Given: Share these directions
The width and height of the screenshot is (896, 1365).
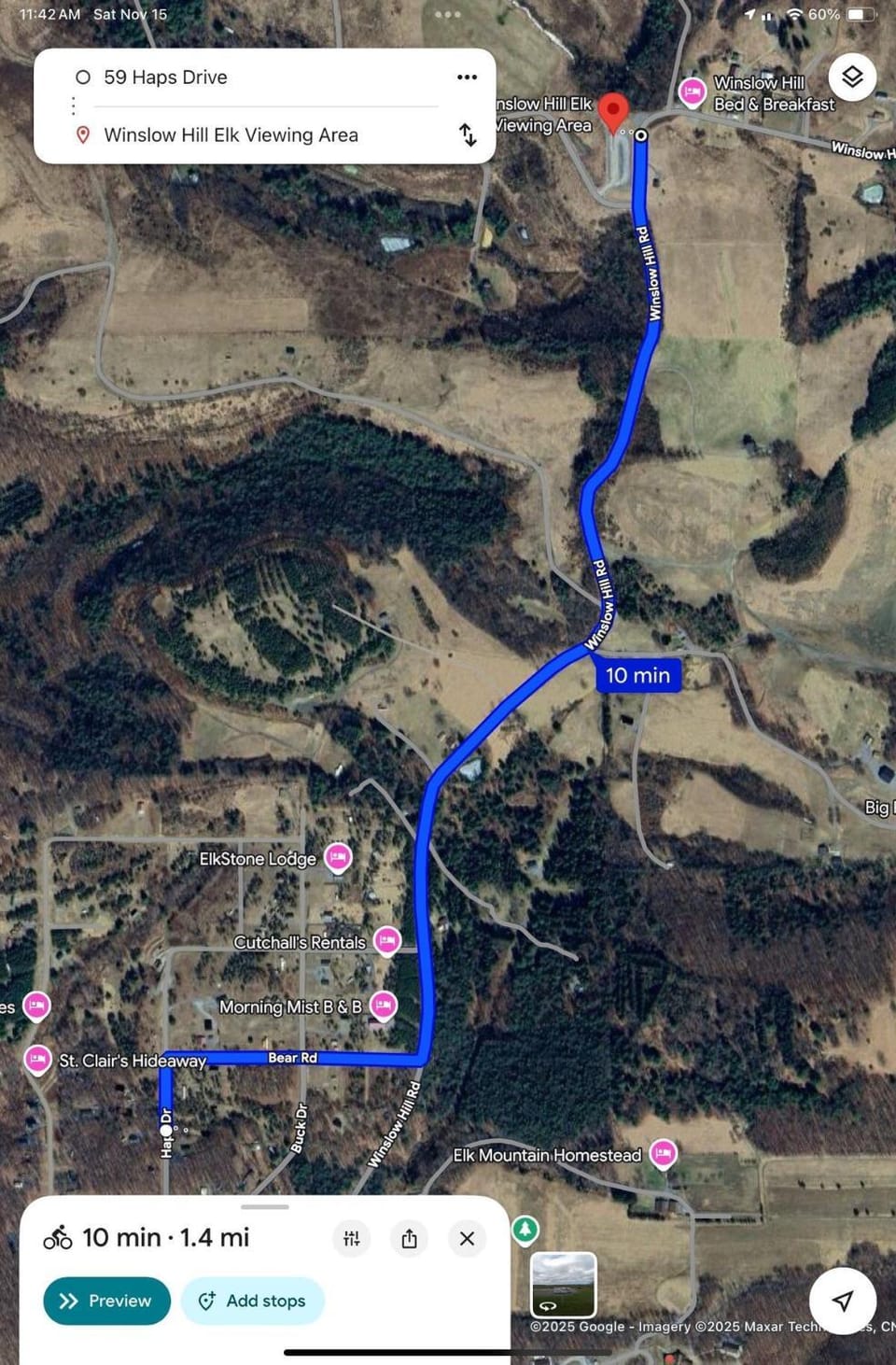Looking at the screenshot, I should coord(409,1239).
